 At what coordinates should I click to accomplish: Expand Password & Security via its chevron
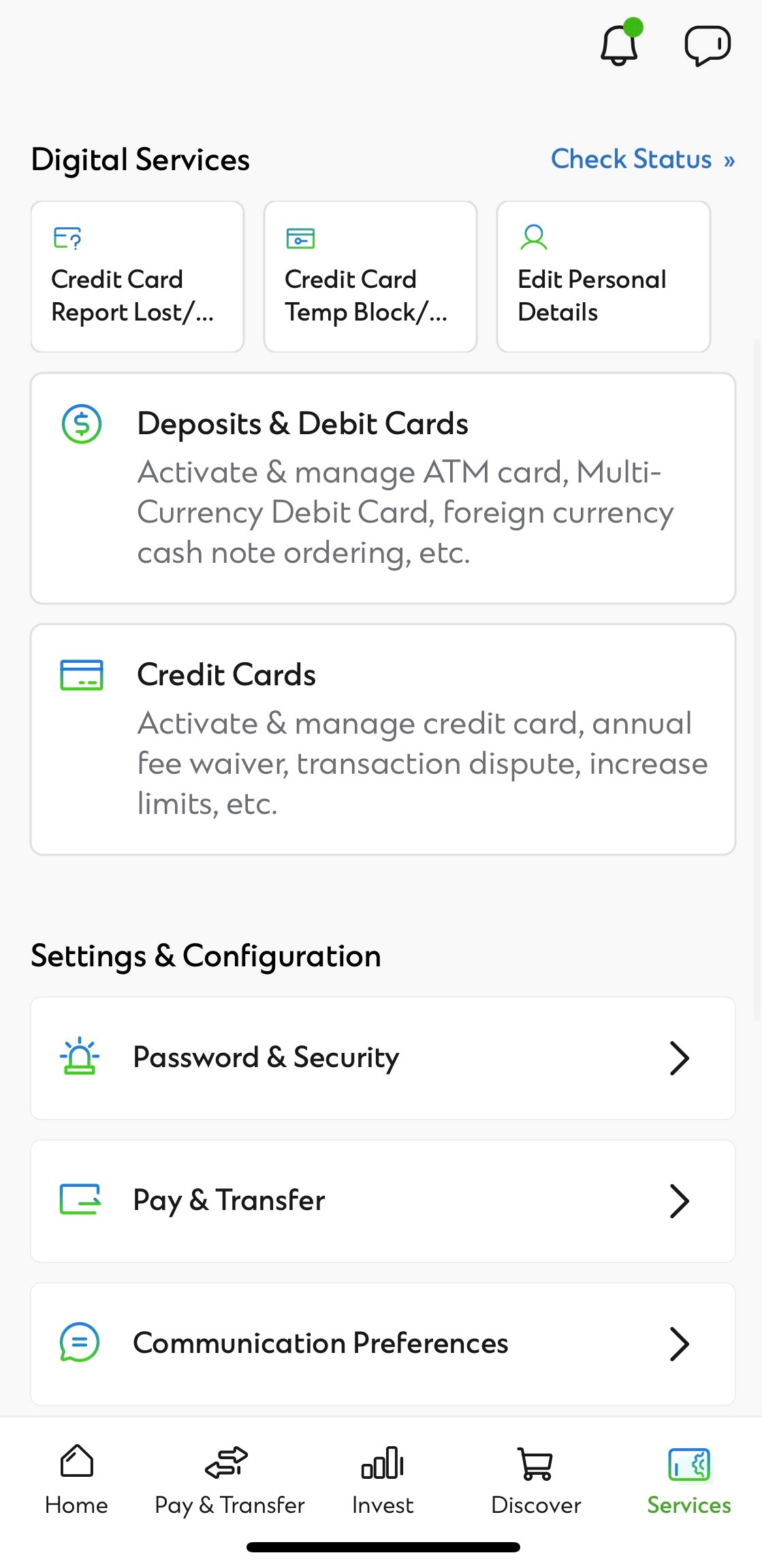pos(679,1058)
